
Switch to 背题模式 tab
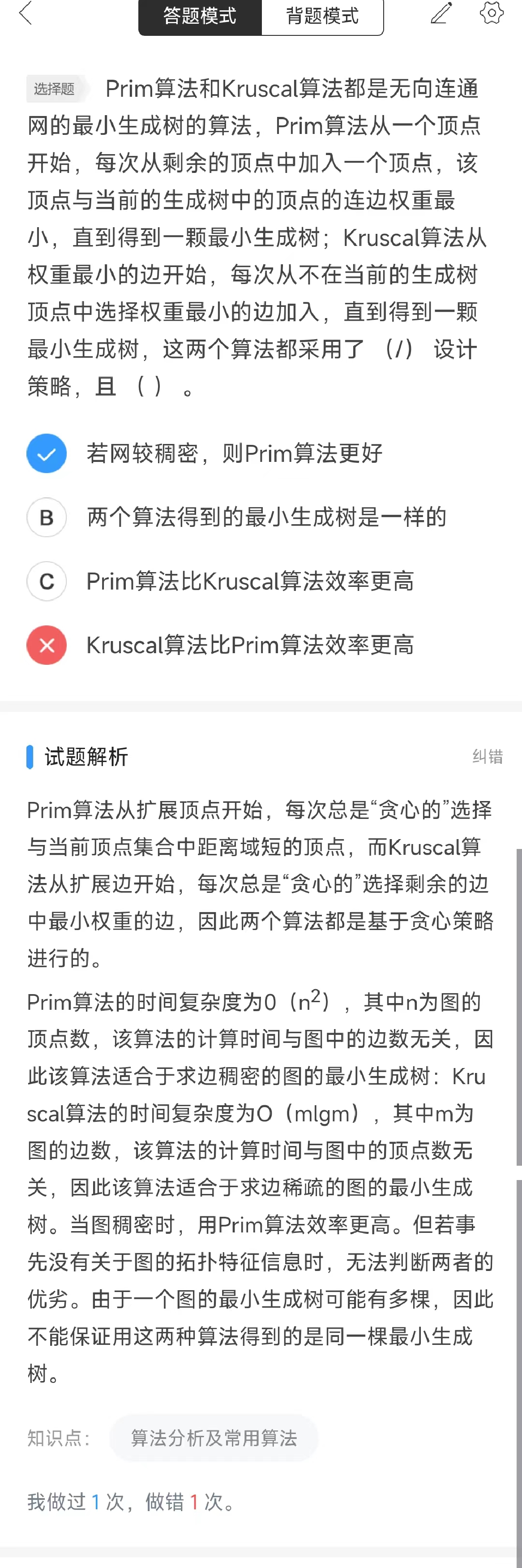click(x=322, y=16)
